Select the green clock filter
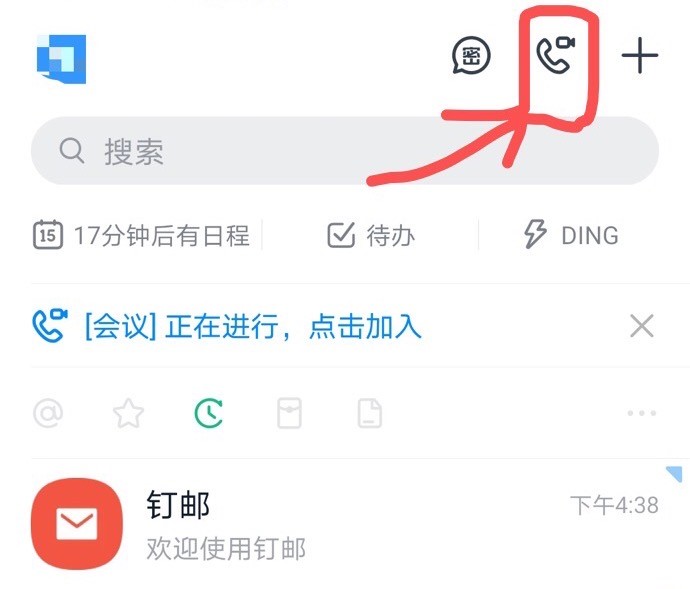690x589 pixels. (x=209, y=413)
